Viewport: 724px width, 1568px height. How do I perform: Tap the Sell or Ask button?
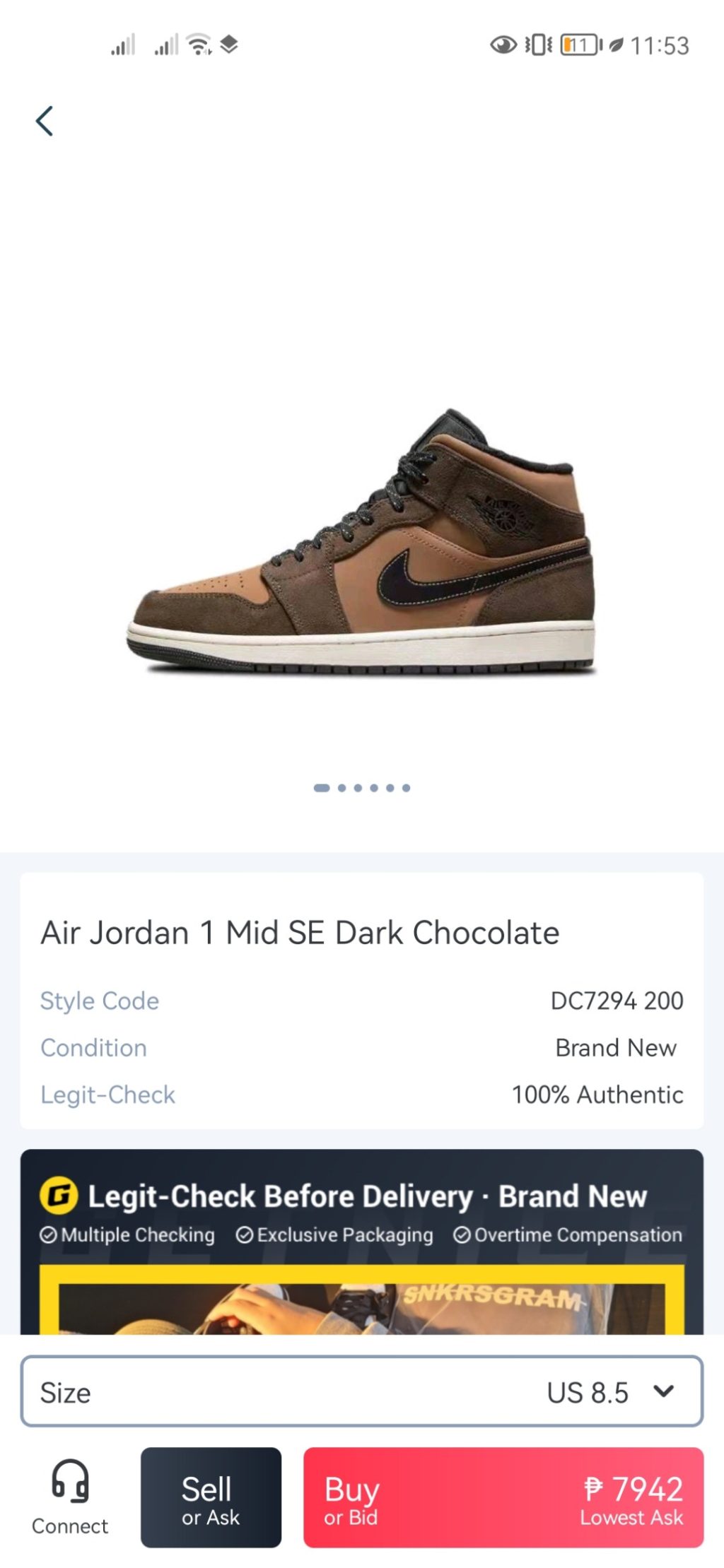tap(211, 1497)
